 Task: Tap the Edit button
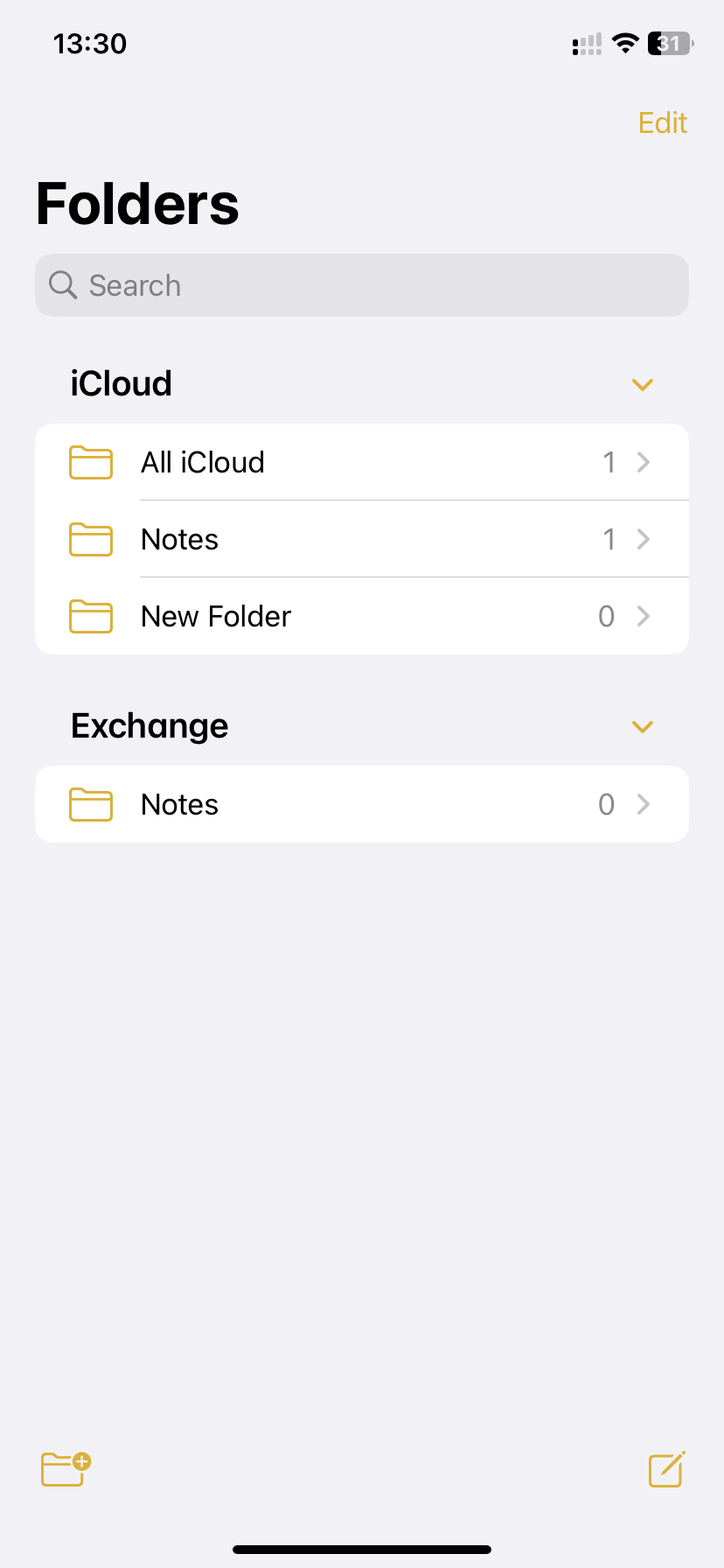coord(662,123)
